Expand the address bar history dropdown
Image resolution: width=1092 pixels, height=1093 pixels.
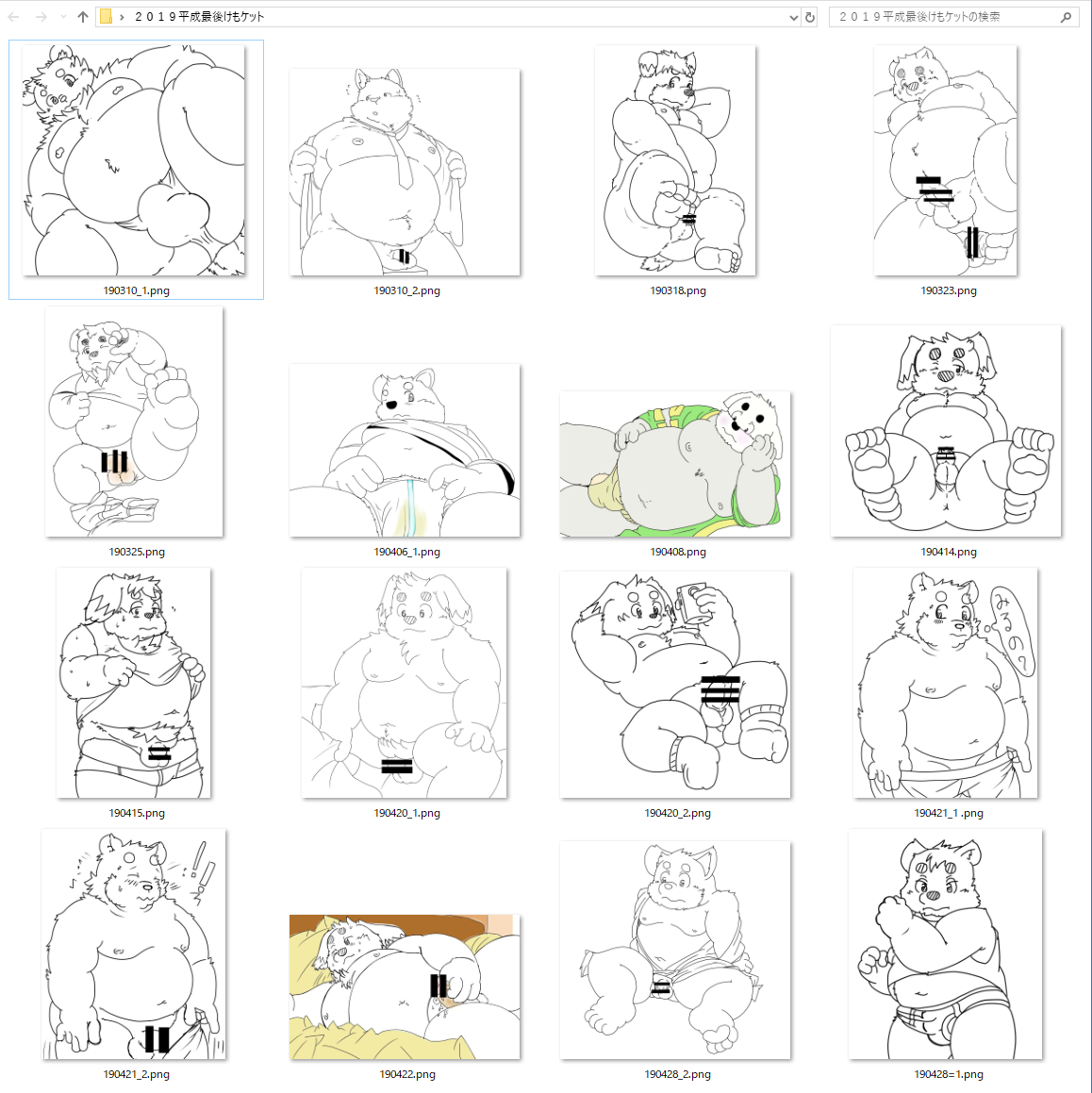(793, 17)
